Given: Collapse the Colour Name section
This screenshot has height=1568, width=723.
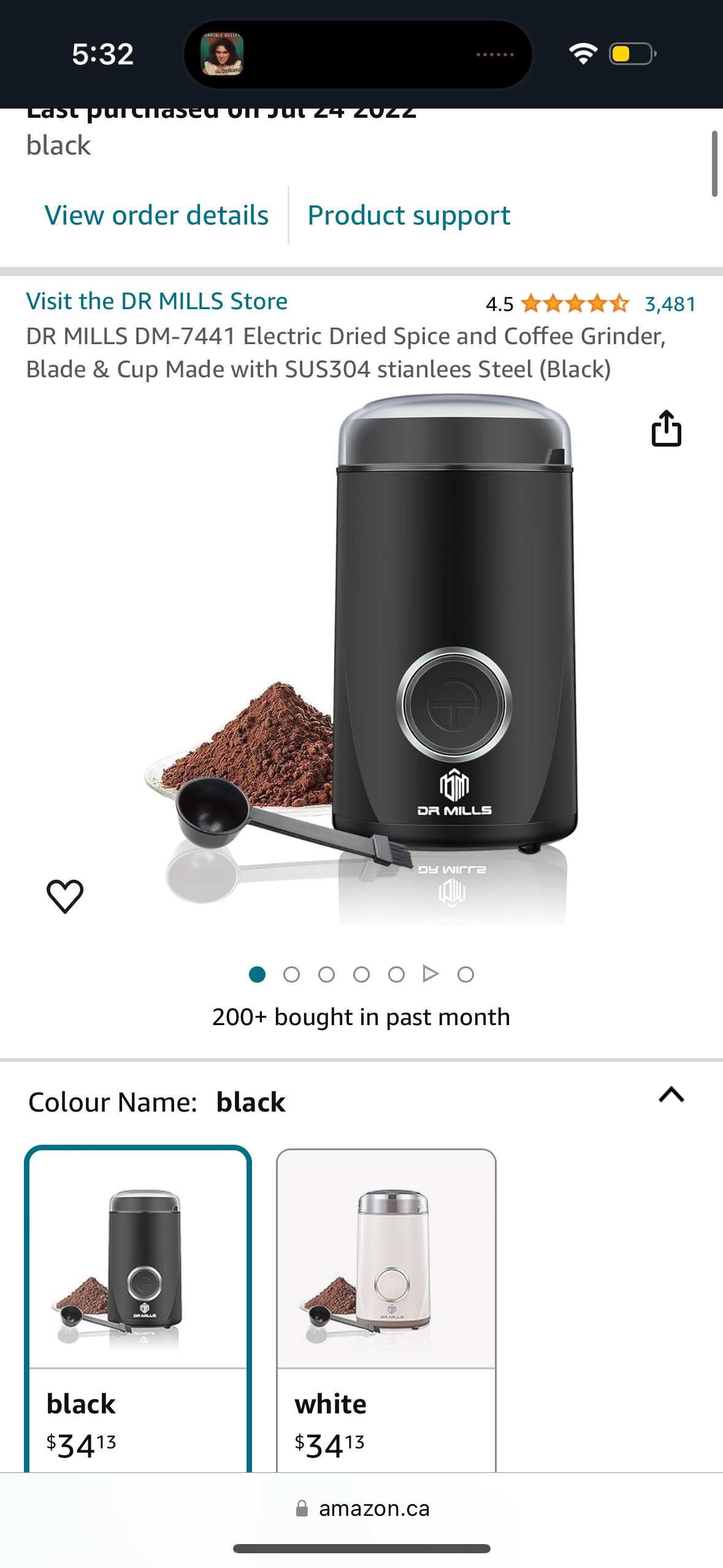Looking at the screenshot, I should pyautogui.click(x=671, y=1095).
